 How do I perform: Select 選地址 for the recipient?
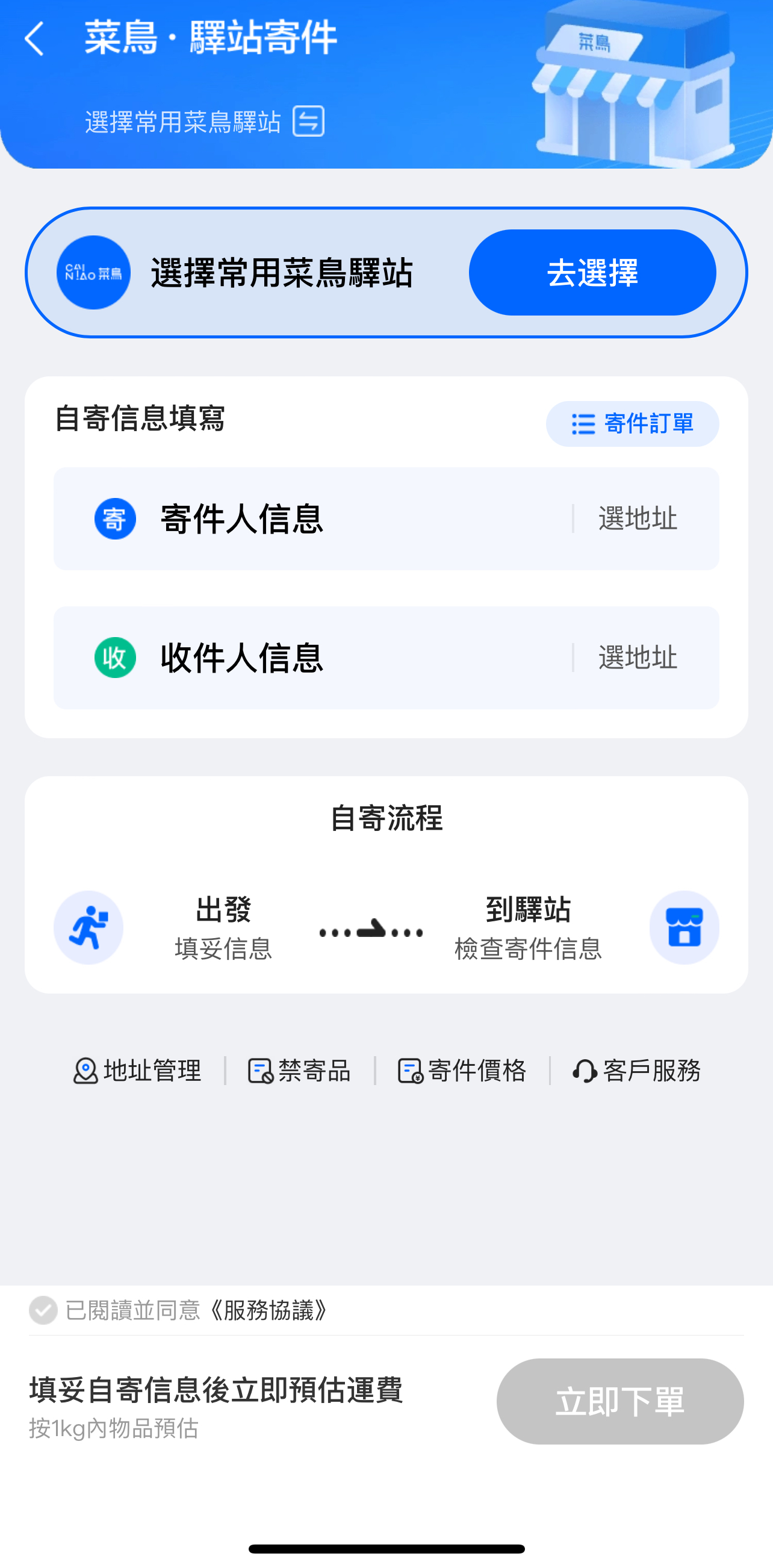[x=638, y=658]
